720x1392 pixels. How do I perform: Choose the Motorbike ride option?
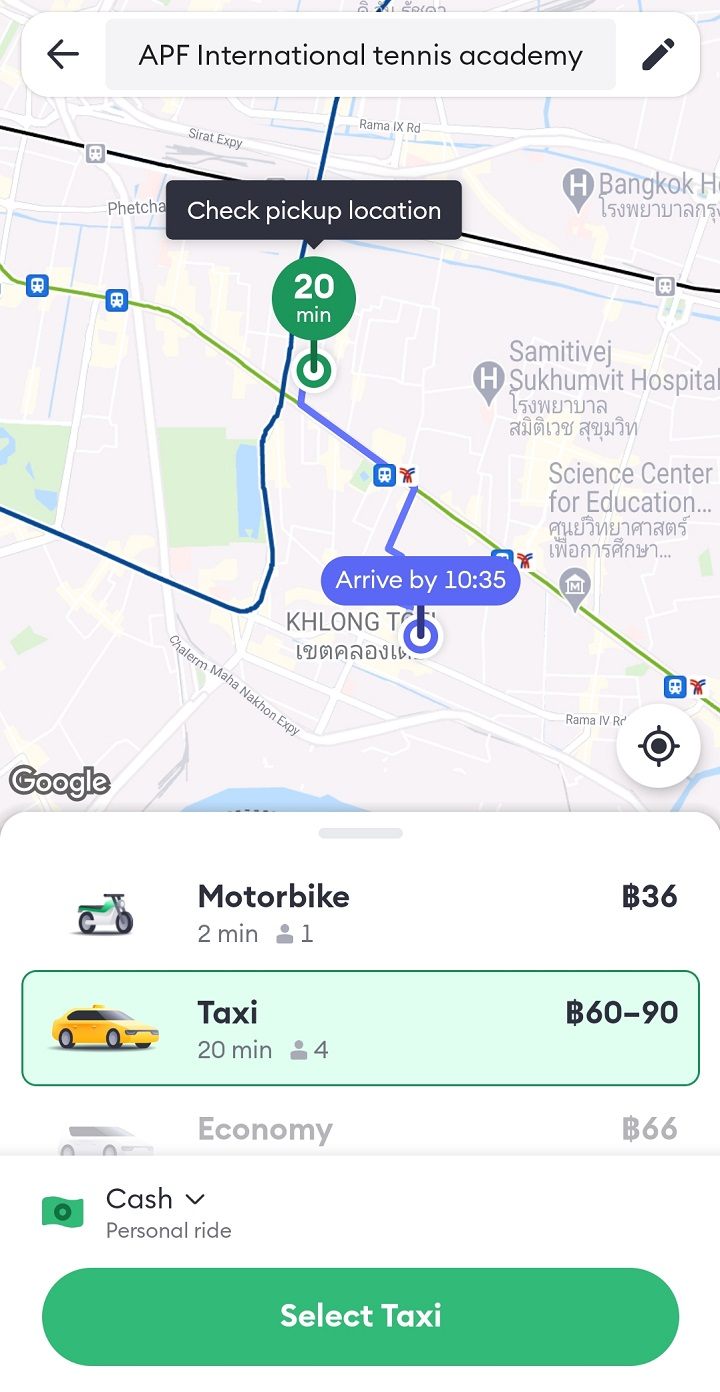(x=360, y=912)
